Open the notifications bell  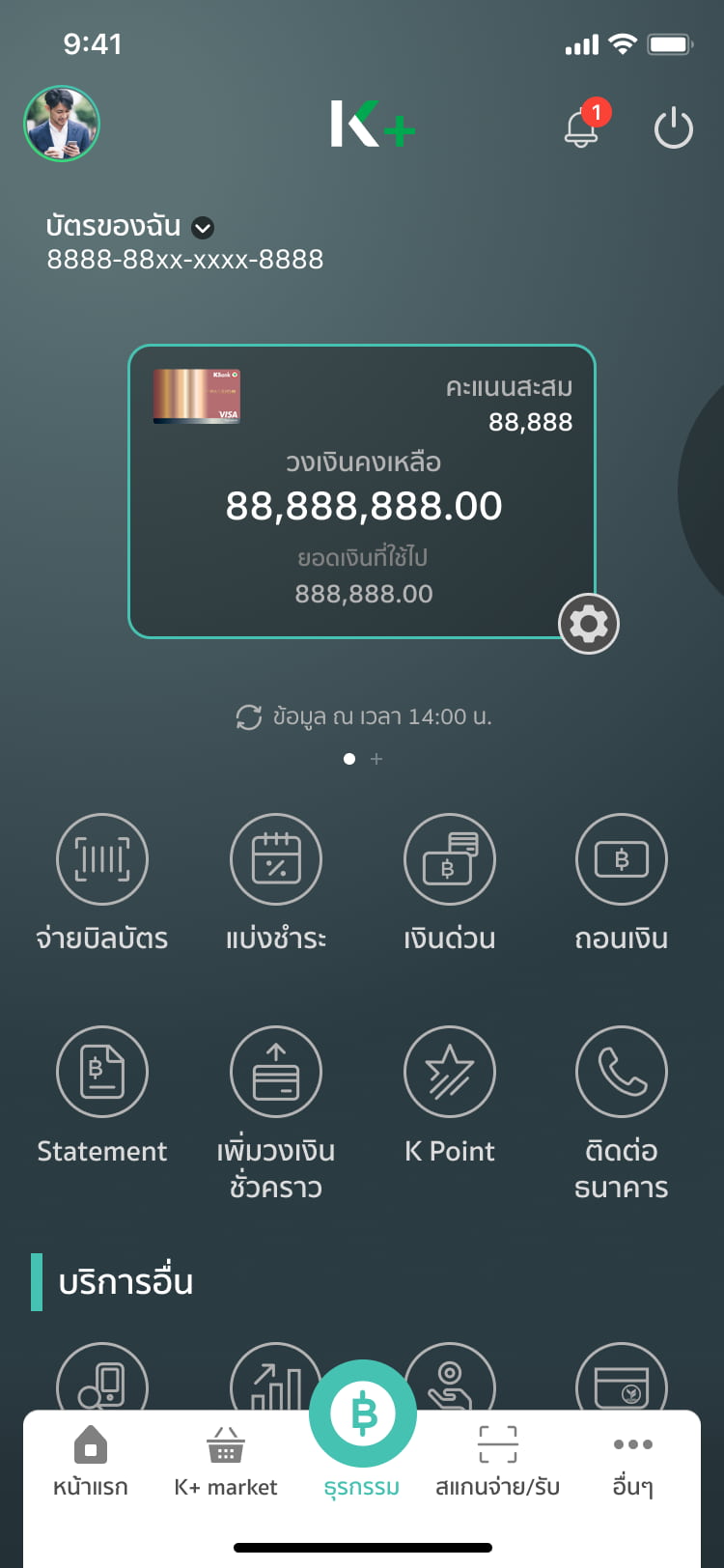tap(581, 127)
